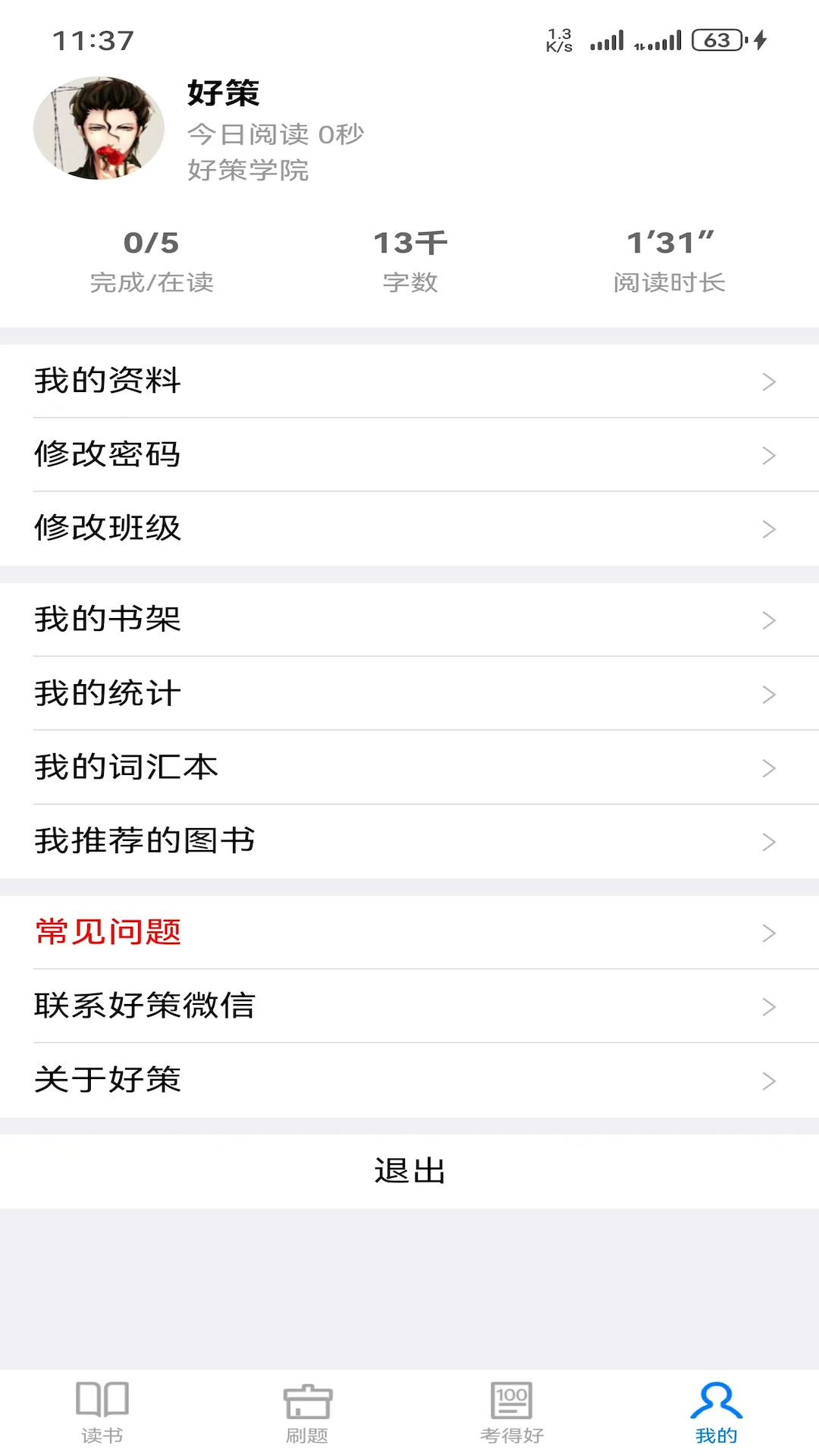This screenshot has height=1456, width=819.
Task: Select the 刷题 toolbox icon
Action: pos(307,1407)
